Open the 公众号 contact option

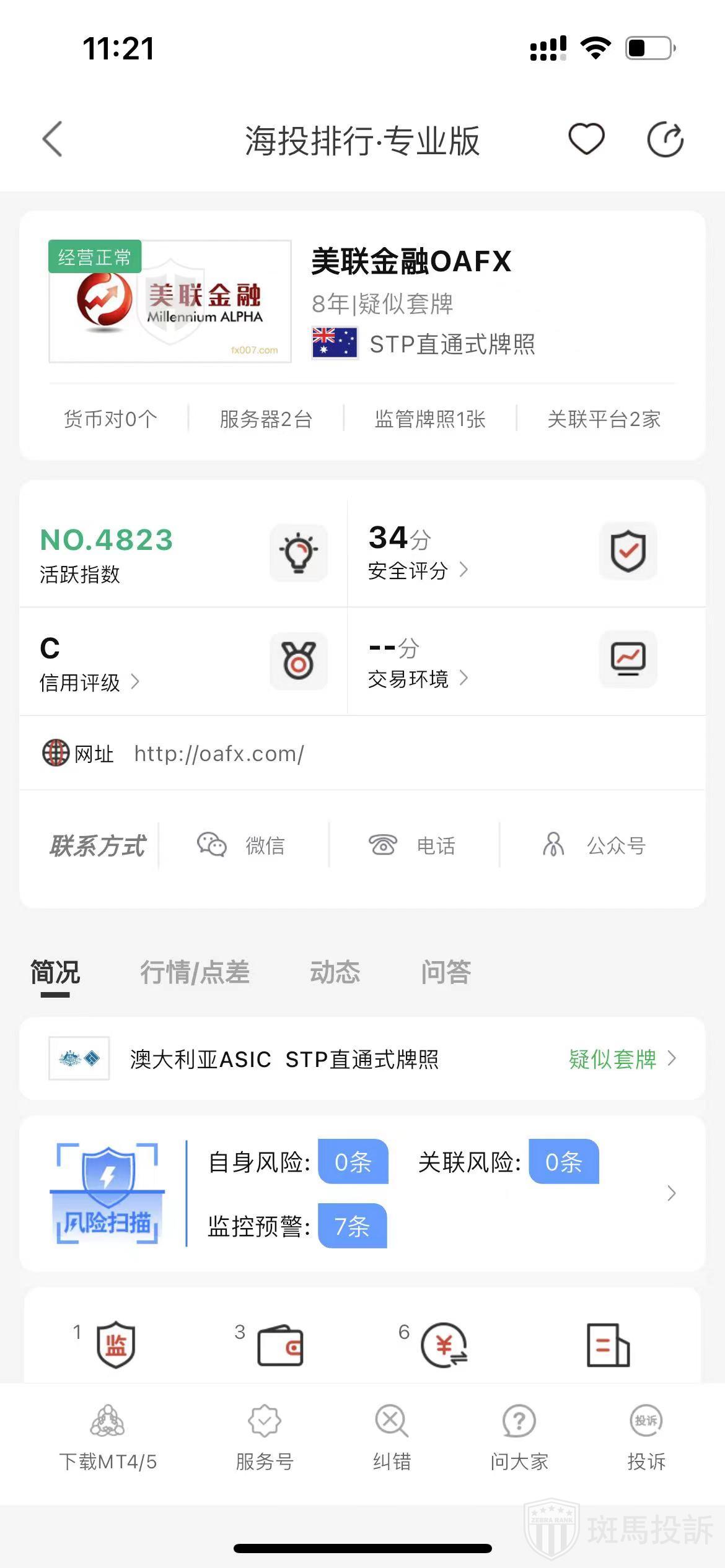pos(595,845)
